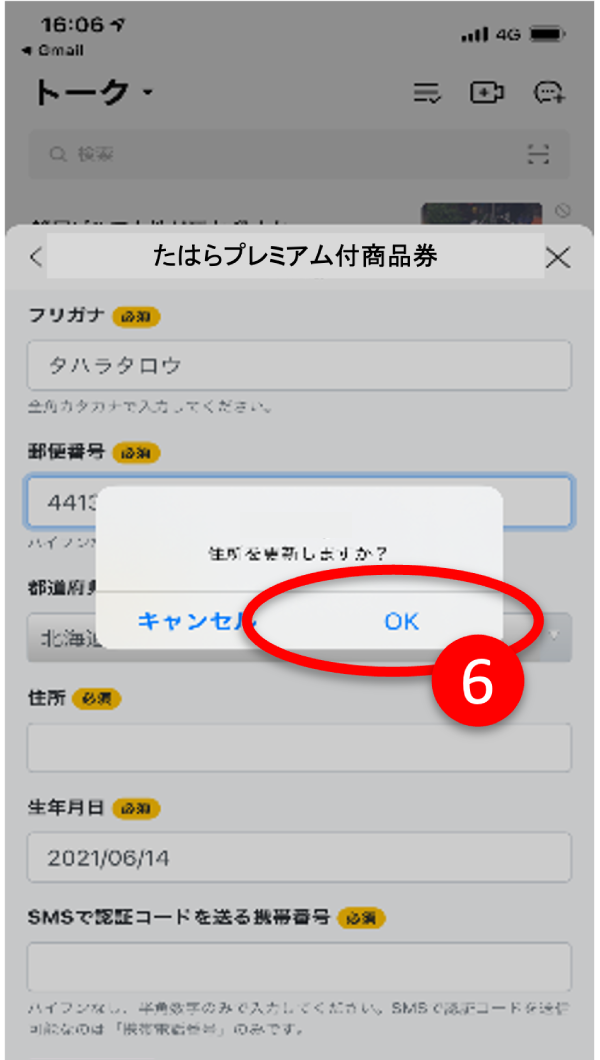Open the 都道府県 dropdown
This screenshot has width=600, height=1060.
tap(299, 637)
